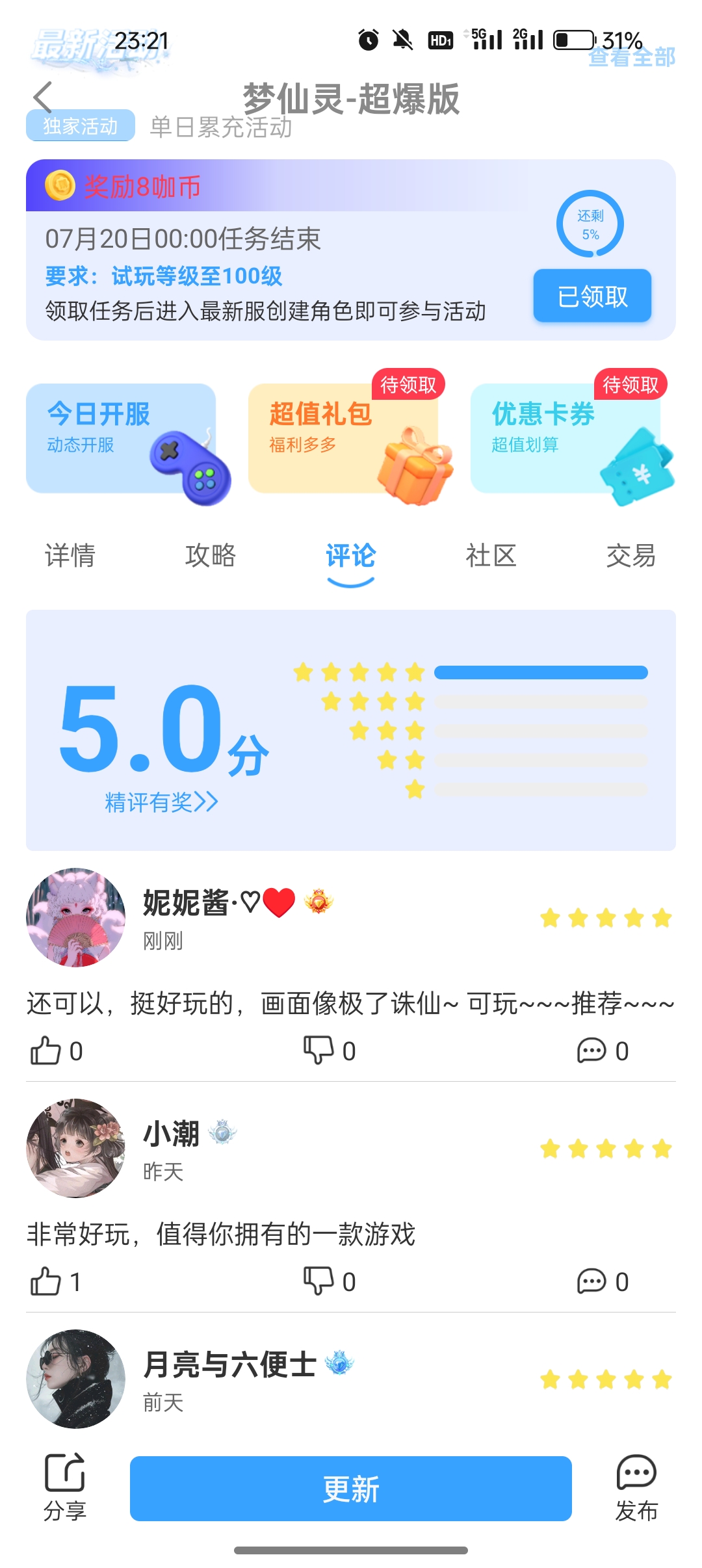702x1568 pixels.
Task: Open 月亮与六便士's profile avatar
Action: click(x=75, y=1378)
